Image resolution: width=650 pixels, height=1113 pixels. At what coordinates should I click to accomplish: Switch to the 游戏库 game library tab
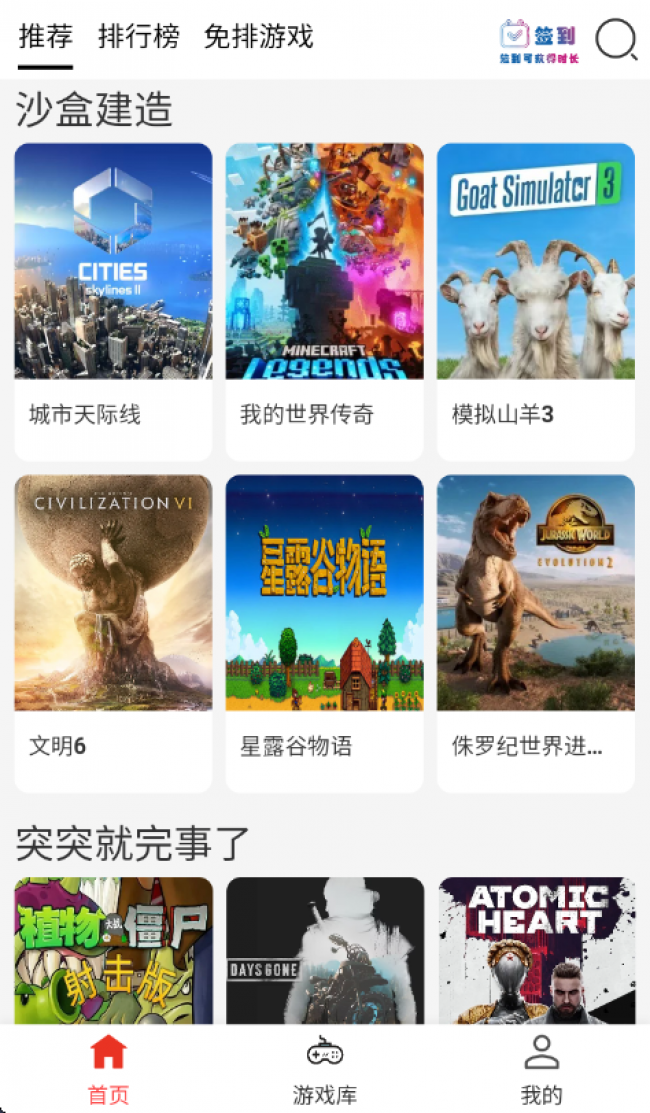pos(324,1069)
